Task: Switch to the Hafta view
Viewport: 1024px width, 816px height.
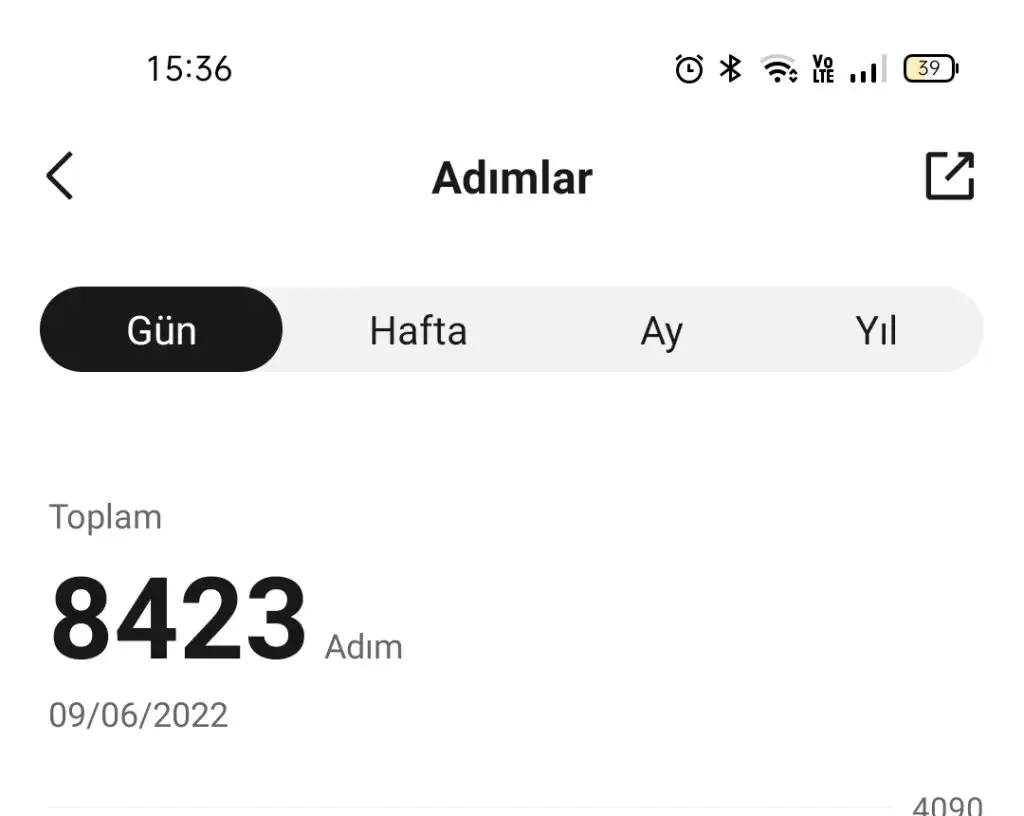Action: [418, 330]
